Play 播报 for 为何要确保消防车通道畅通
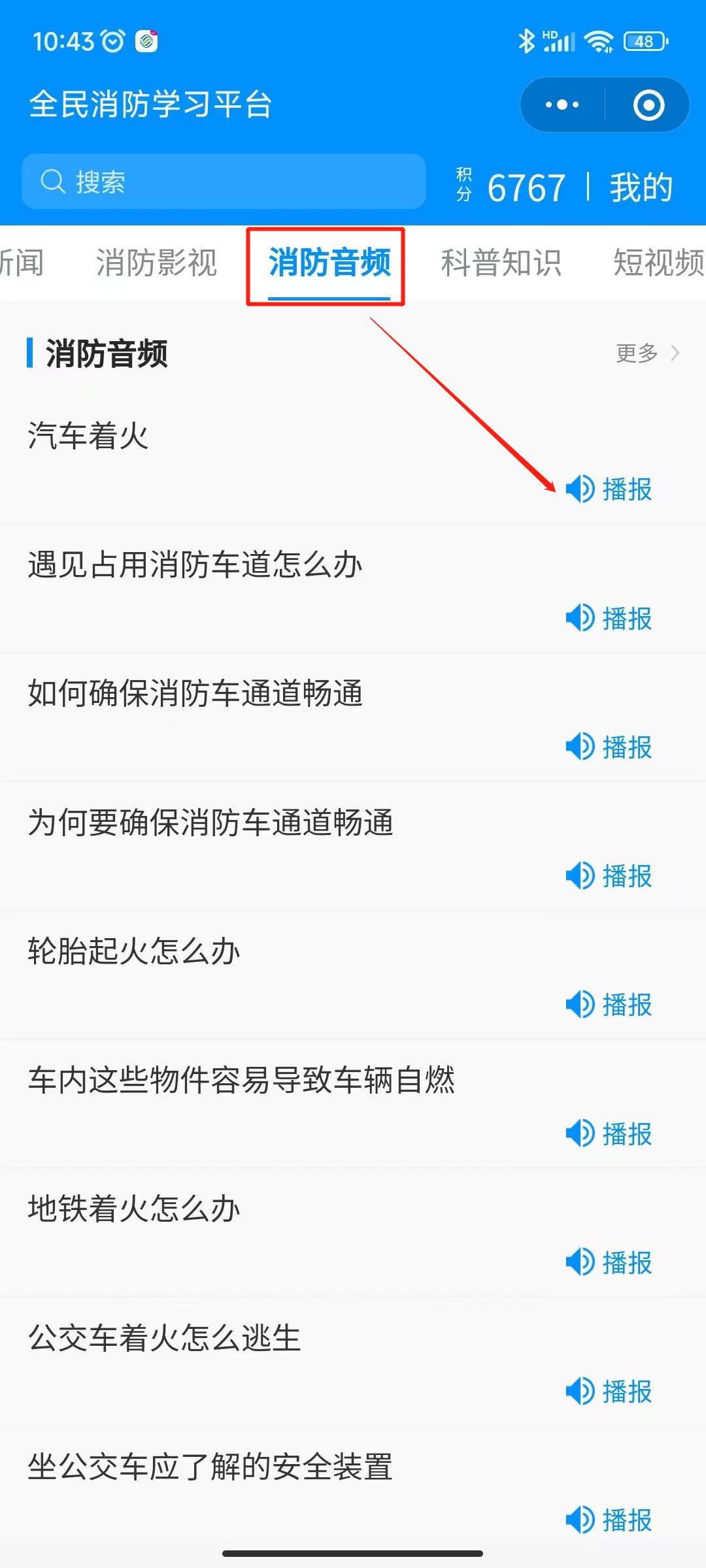Screen dimensions: 706x1568 609,875
